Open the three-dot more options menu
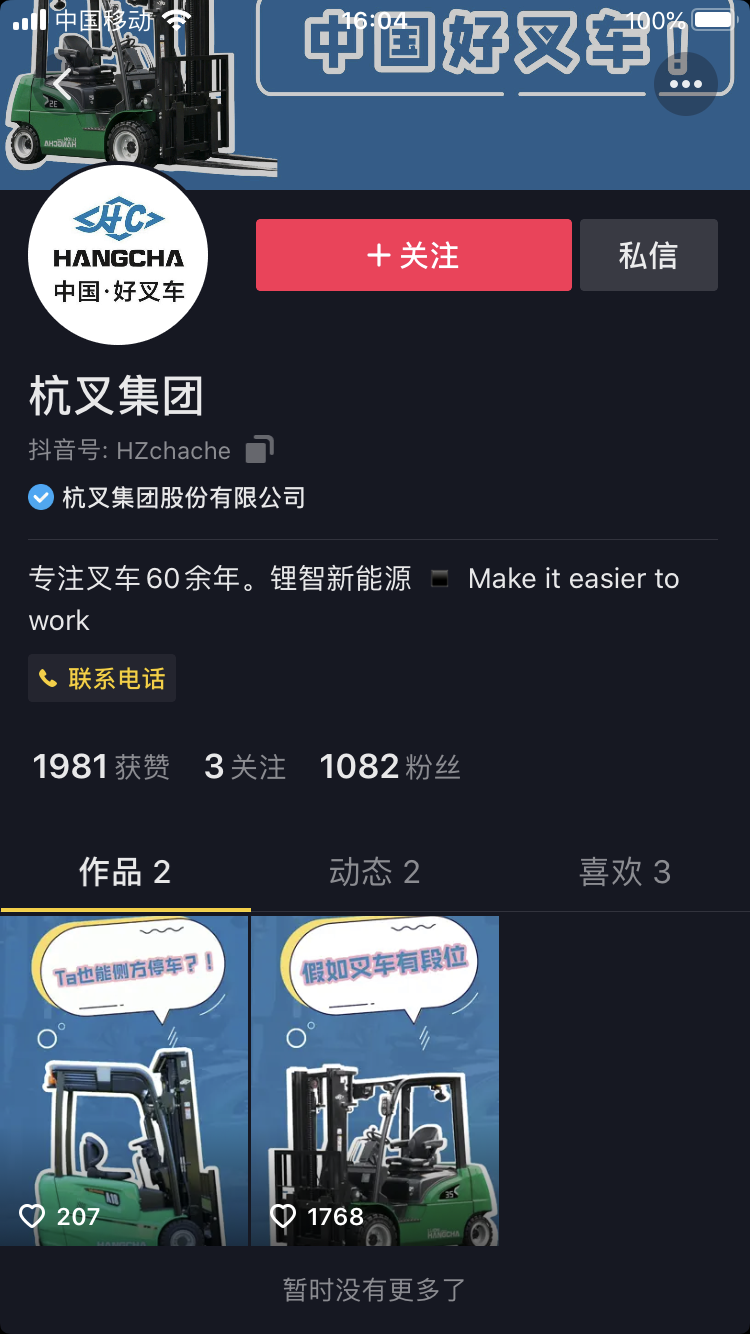The height and width of the screenshot is (1334, 750). click(x=686, y=84)
